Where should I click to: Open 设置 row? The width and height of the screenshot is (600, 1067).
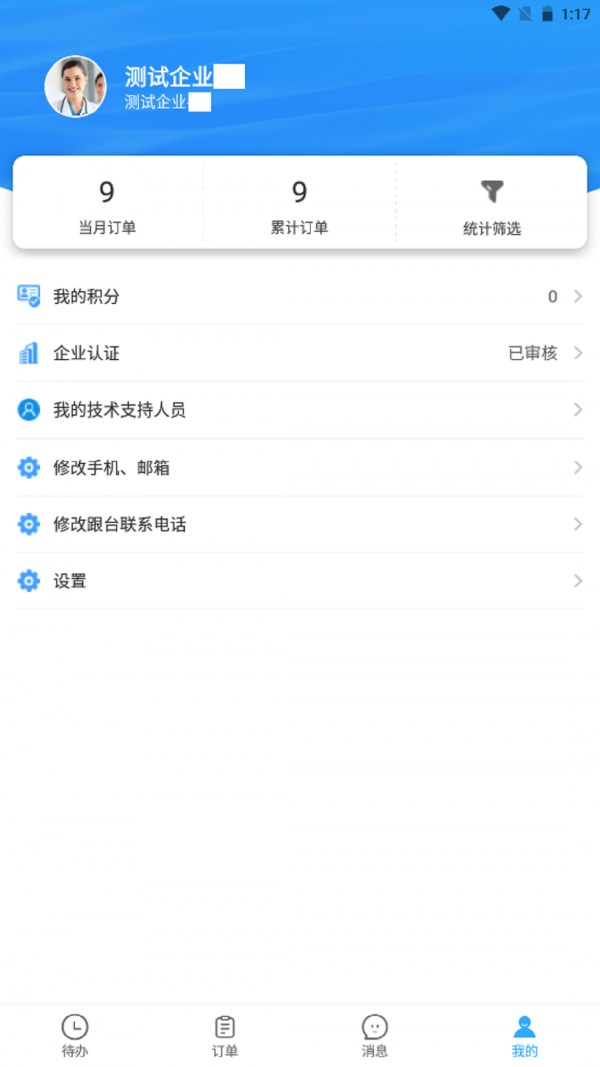pos(300,581)
